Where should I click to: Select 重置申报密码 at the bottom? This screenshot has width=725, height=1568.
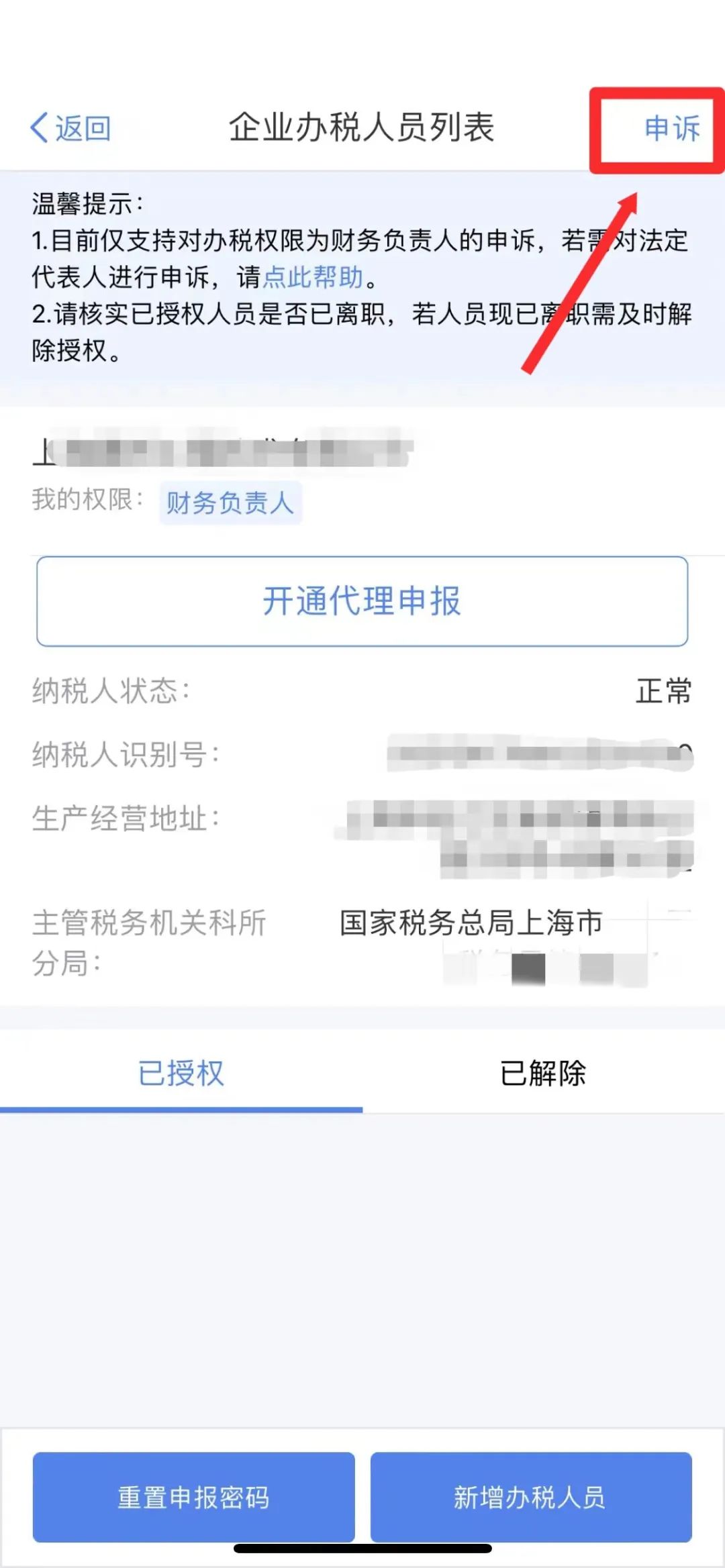click(x=193, y=1497)
